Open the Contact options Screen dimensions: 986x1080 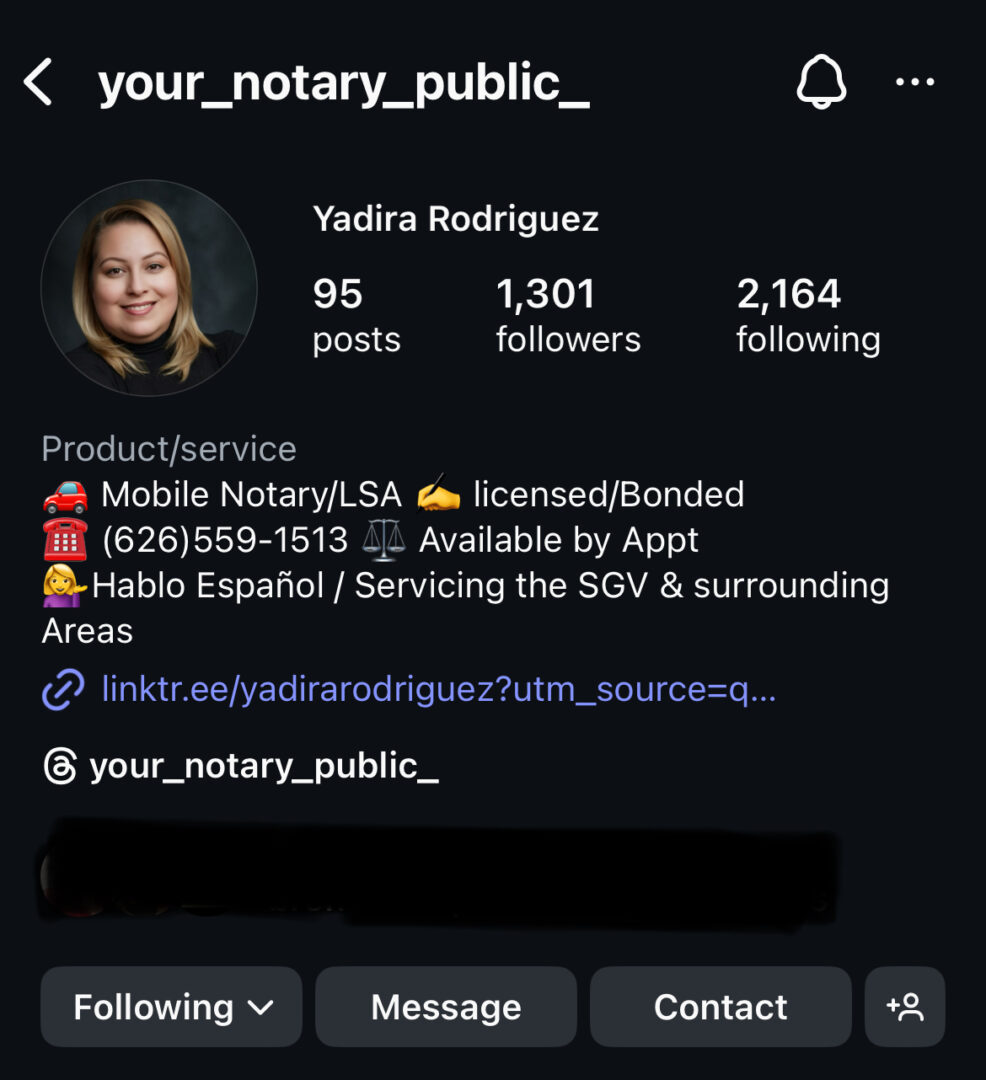click(x=720, y=1007)
